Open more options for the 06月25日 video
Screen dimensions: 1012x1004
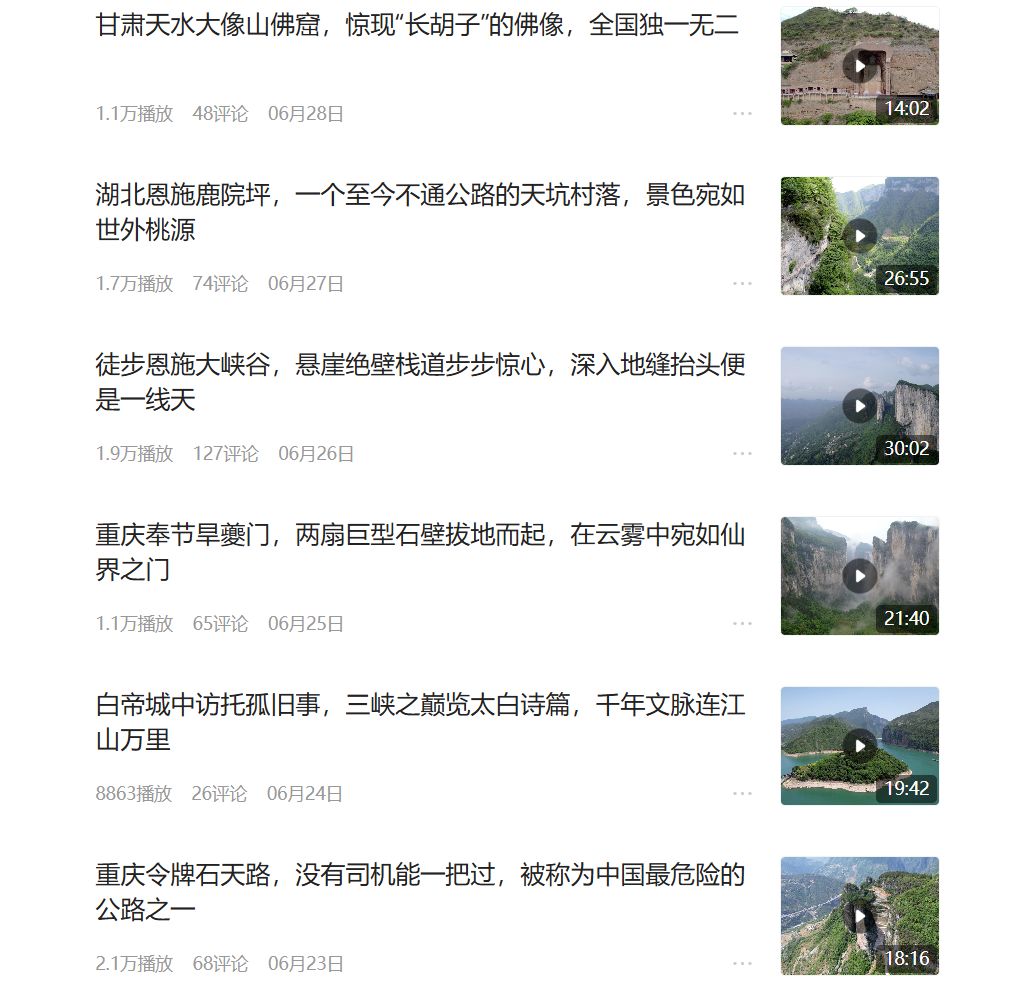click(742, 624)
